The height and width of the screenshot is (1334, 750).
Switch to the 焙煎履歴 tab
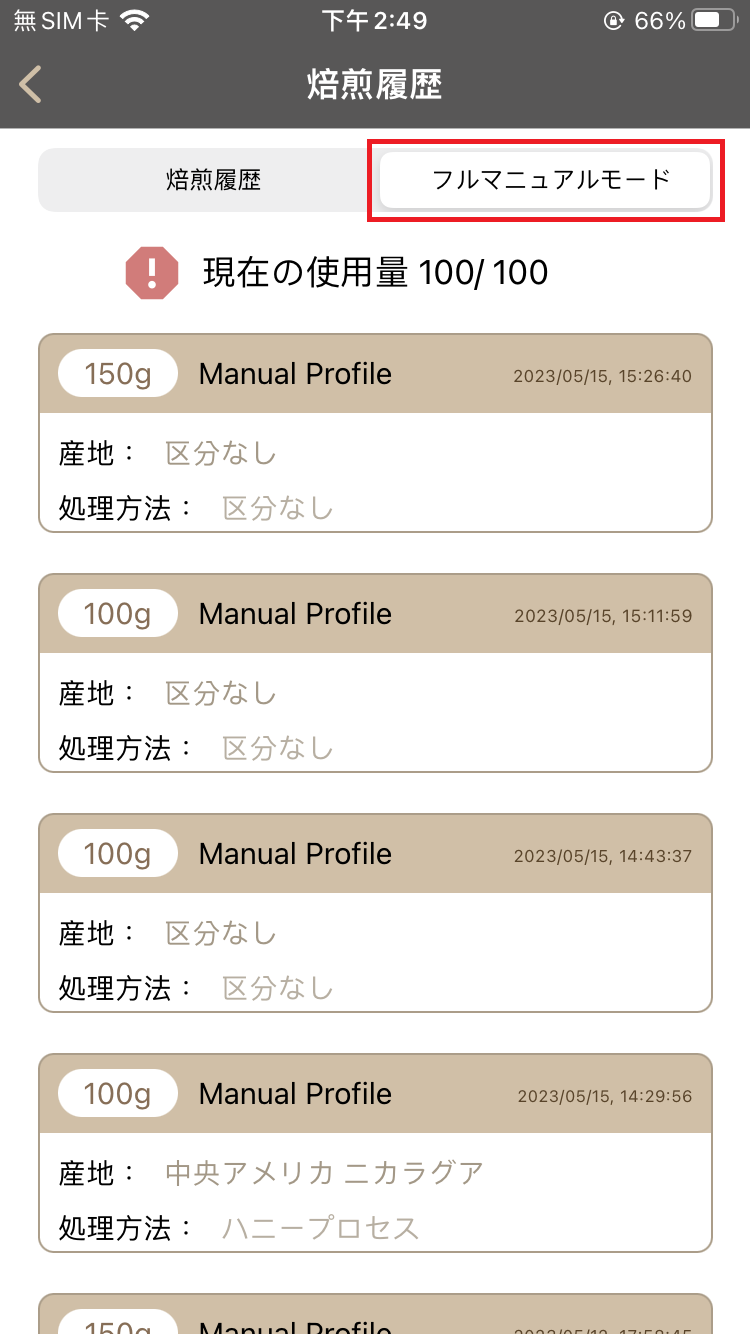(213, 180)
